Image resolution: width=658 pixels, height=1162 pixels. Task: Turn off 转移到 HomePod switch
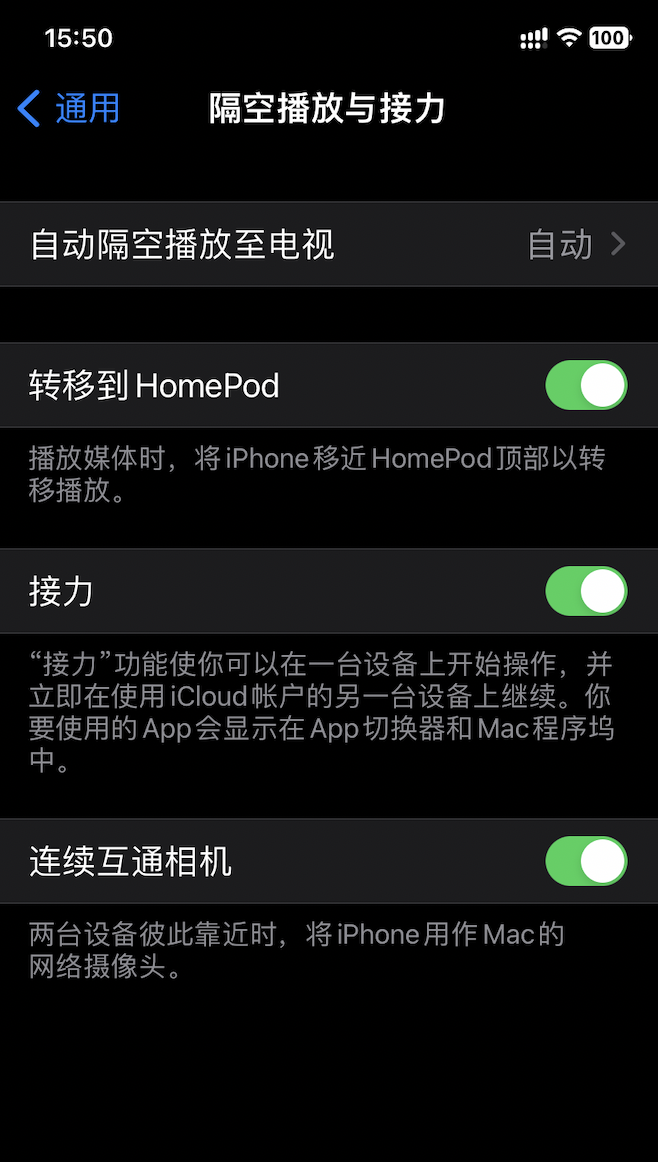[586, 385]
